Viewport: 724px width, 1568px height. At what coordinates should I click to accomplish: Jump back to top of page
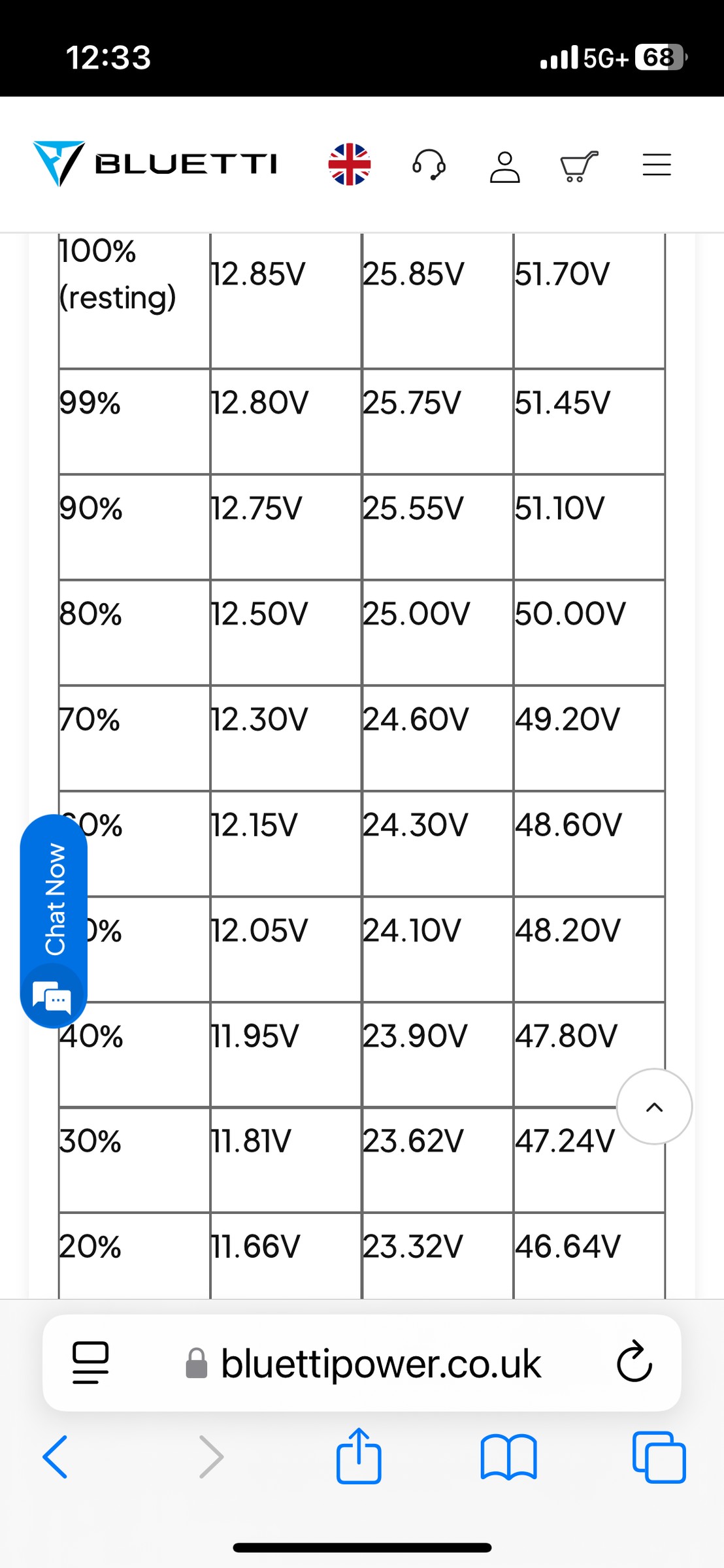(x=654, y=1106)
